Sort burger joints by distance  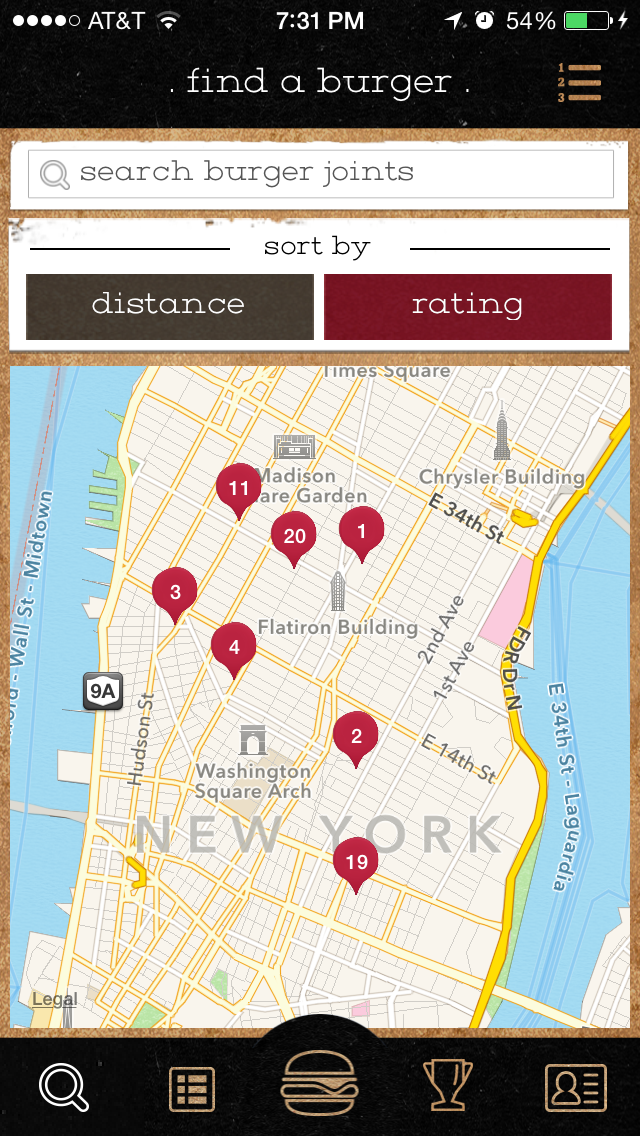169,305
